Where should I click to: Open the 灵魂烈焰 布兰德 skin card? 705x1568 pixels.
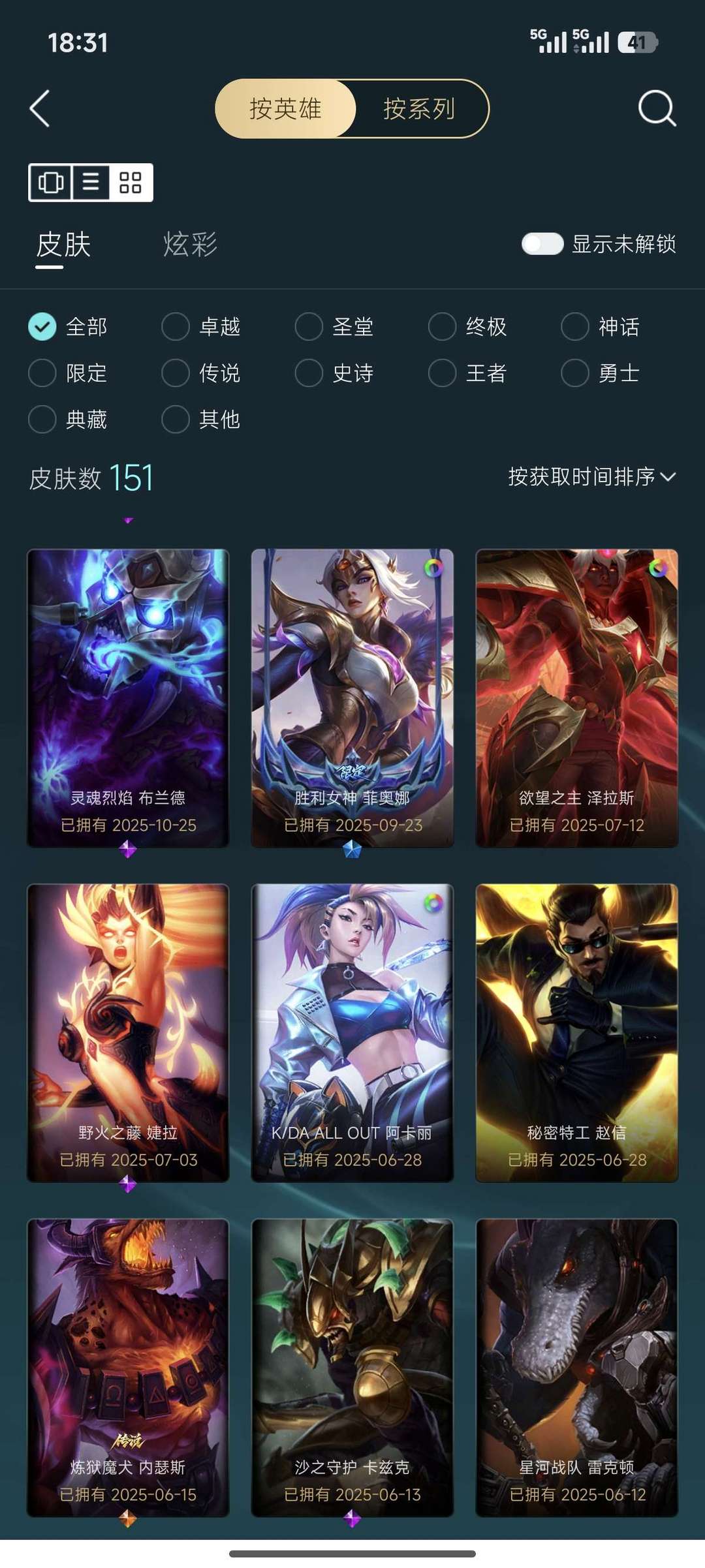click(128, 698)
